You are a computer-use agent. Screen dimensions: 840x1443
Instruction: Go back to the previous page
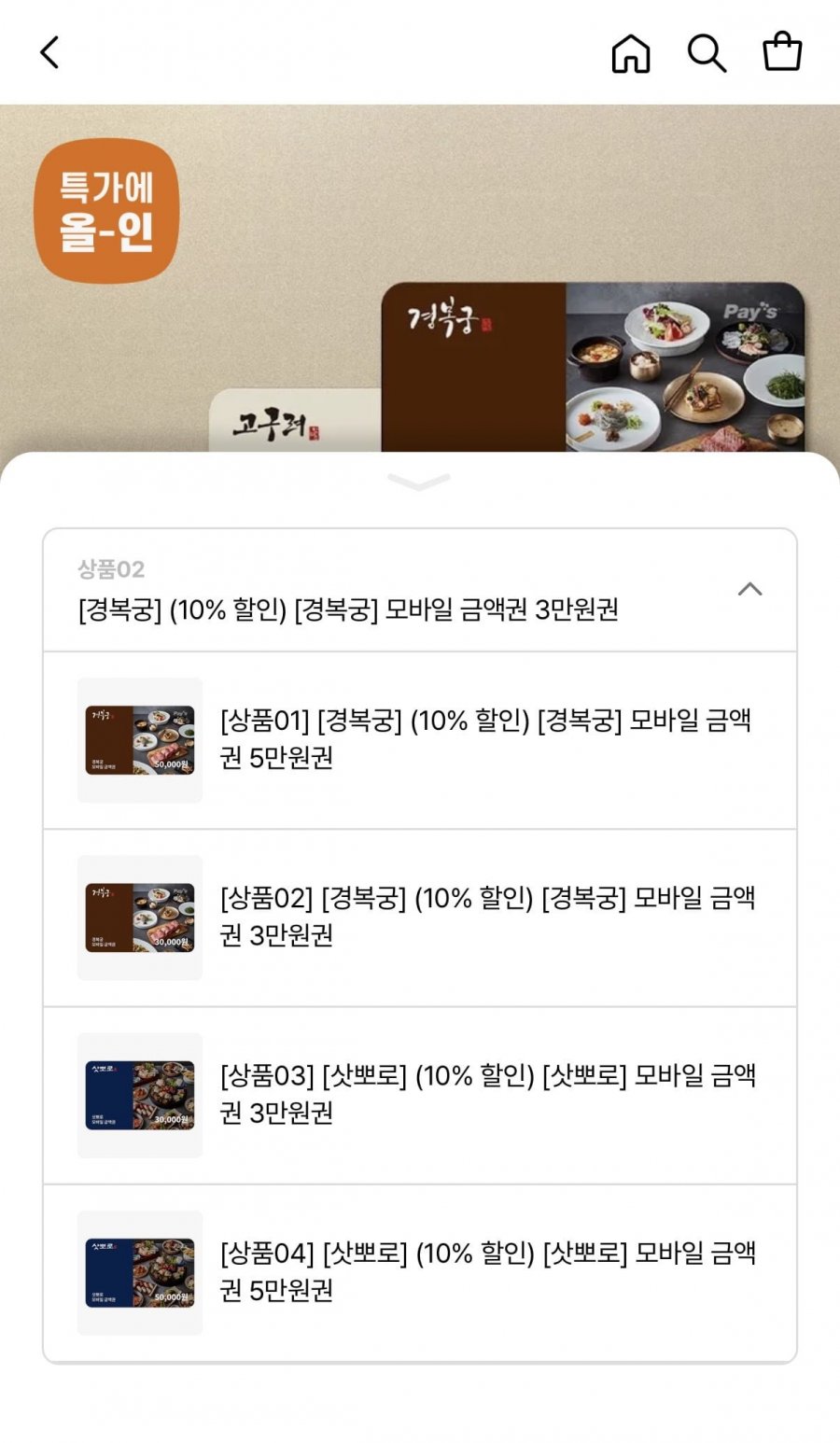pos(50,52)
